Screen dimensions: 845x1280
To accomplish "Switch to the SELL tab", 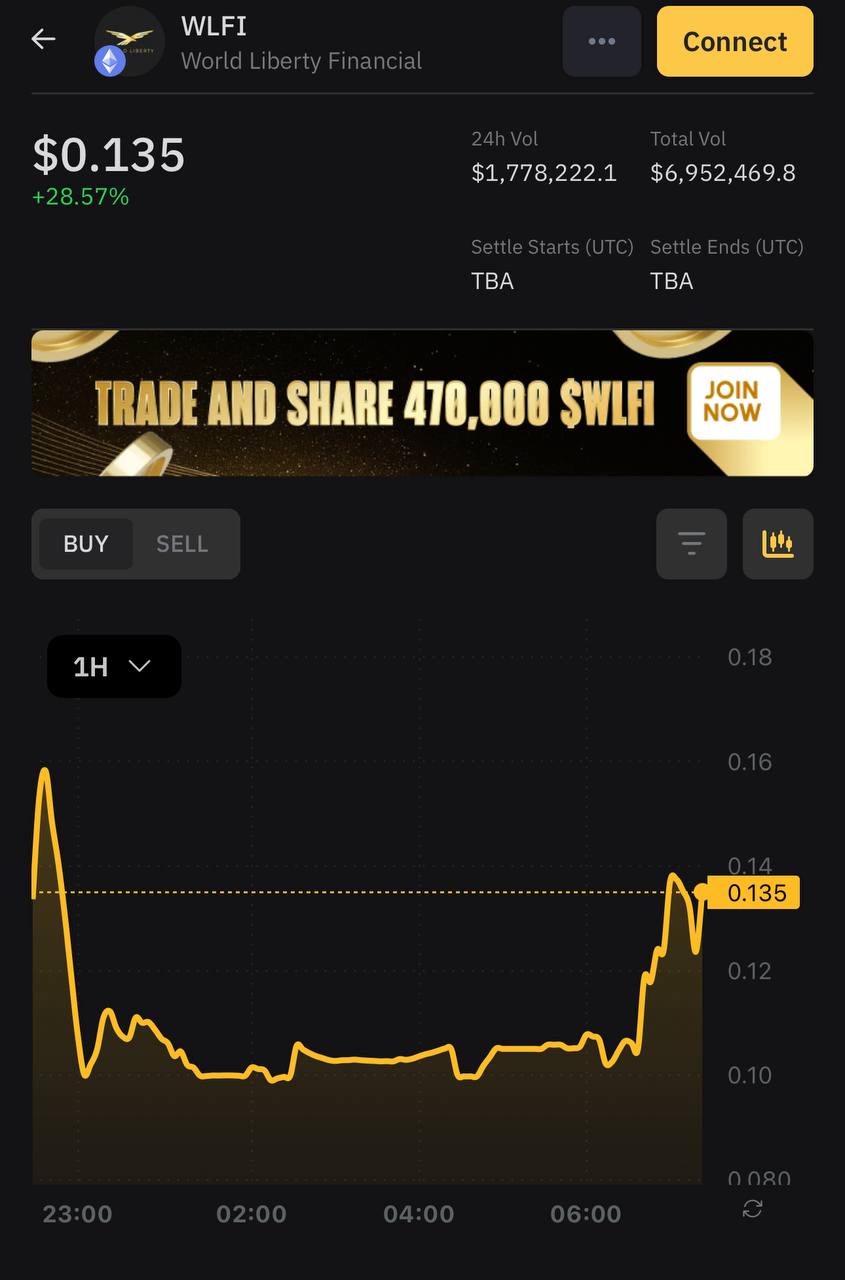I will tap(182, 544).
